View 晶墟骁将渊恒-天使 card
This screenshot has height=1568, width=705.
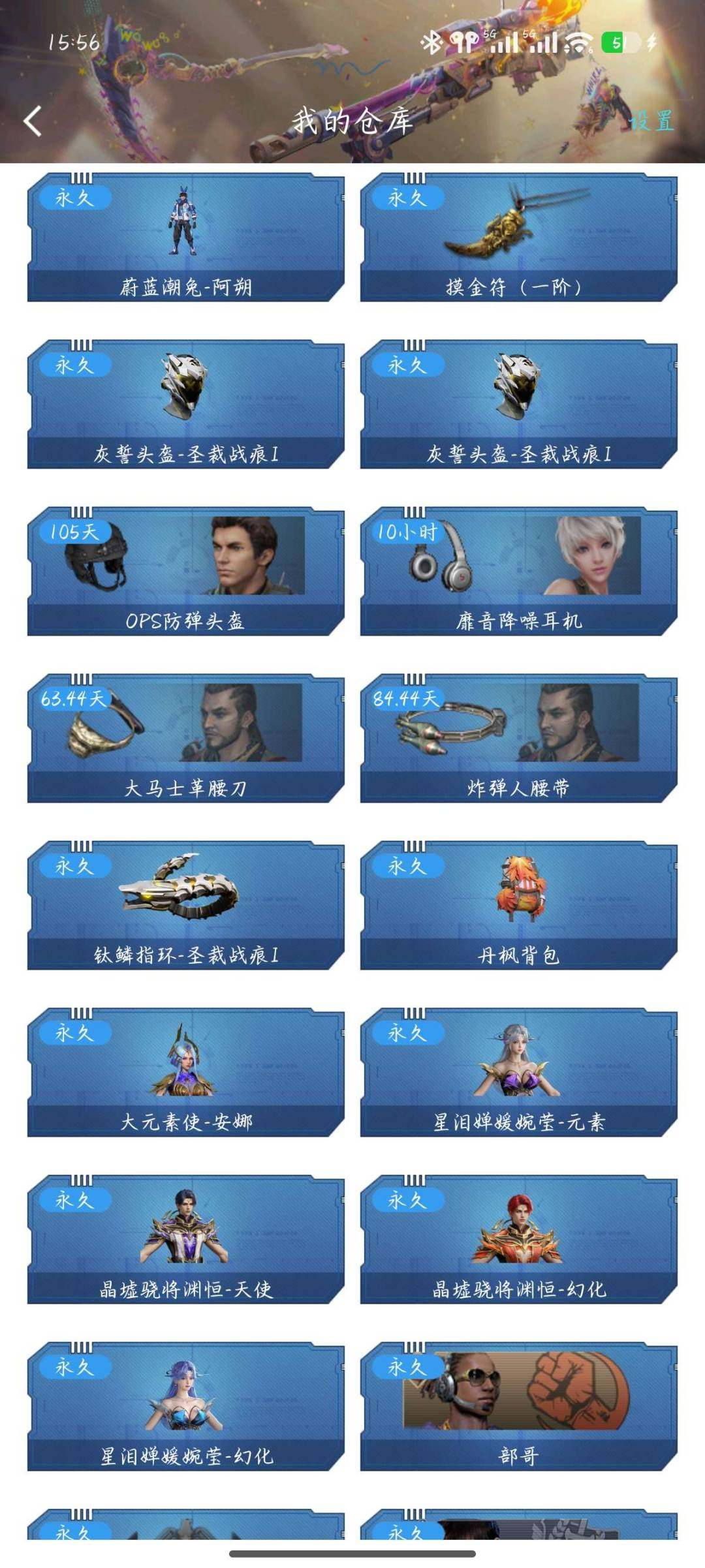pos(185,1239)
